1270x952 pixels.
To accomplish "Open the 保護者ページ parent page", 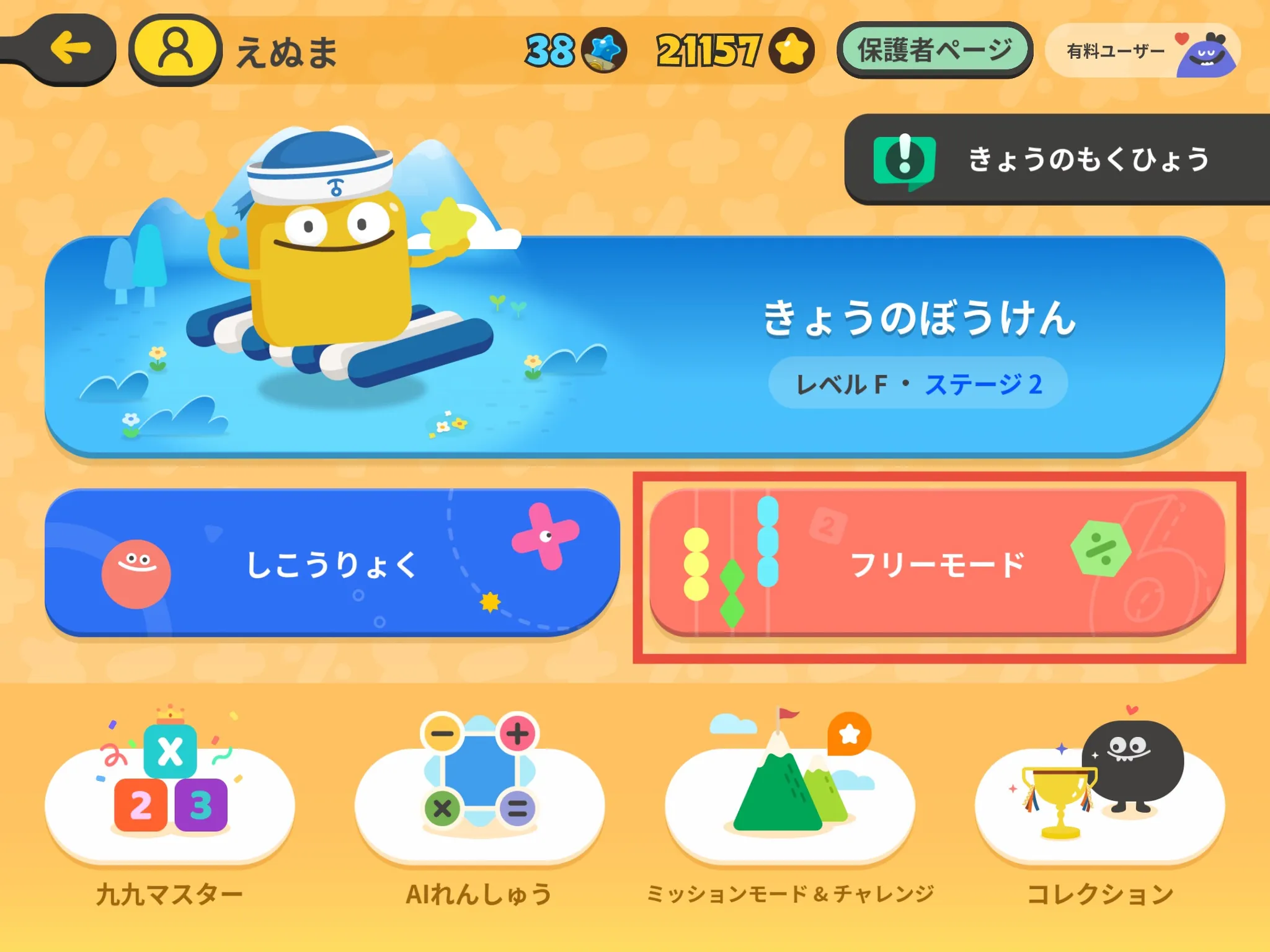I will tap(935, 50).
